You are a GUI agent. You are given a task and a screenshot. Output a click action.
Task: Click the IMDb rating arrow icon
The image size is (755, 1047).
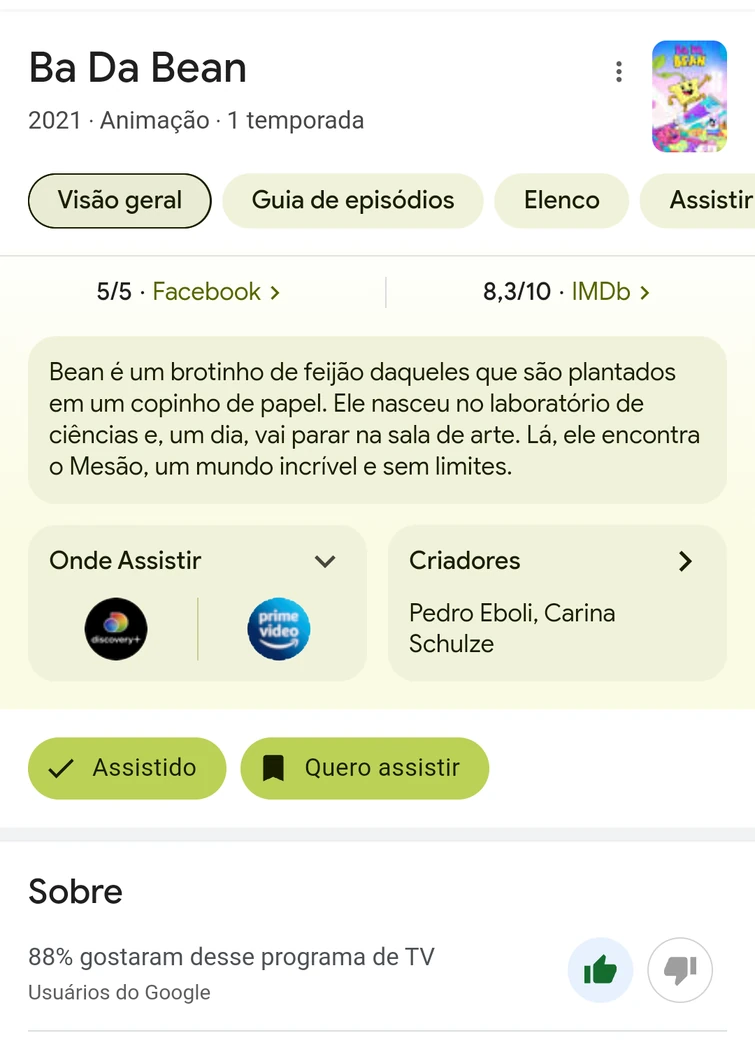click(x=644, y=291)
